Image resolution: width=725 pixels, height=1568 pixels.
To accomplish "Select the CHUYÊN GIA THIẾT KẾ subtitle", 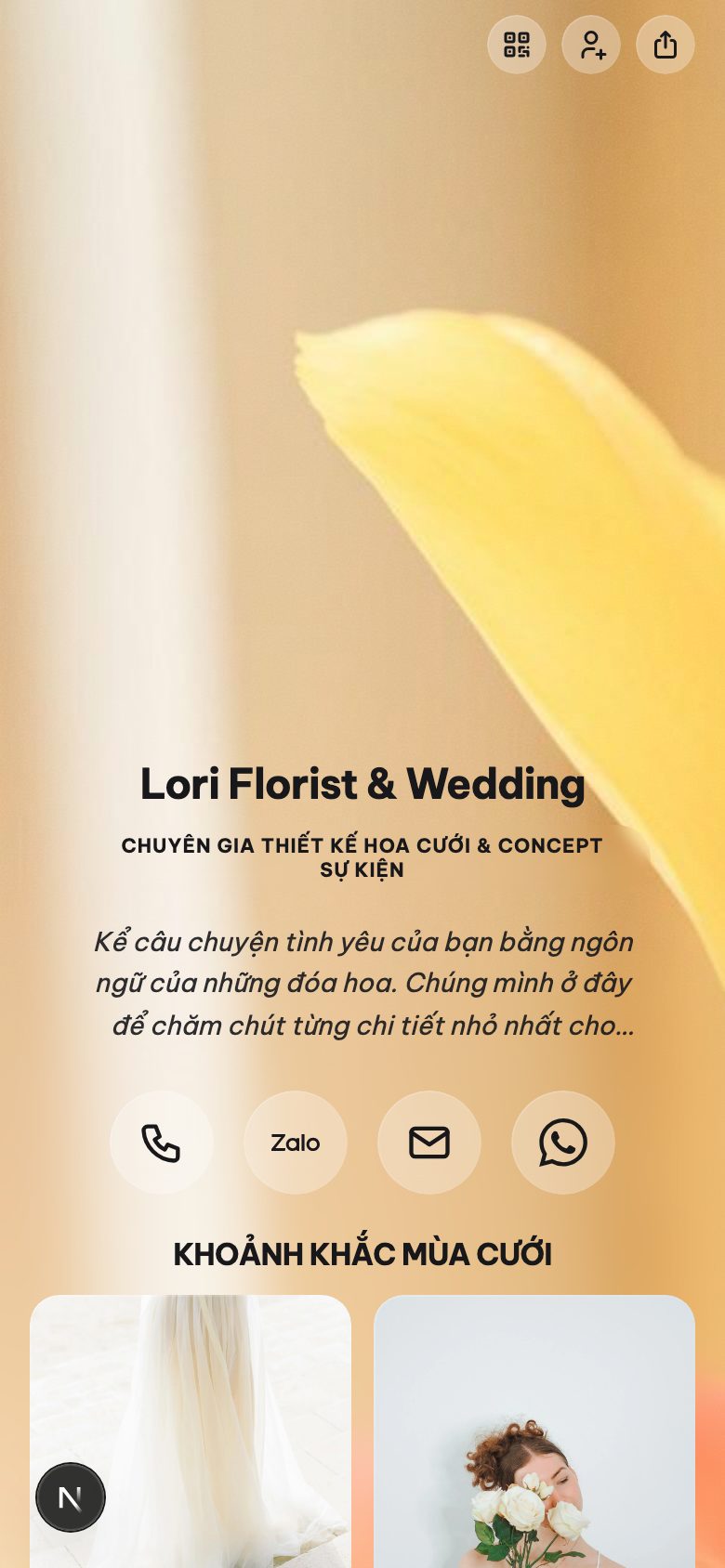I will 362,856.
